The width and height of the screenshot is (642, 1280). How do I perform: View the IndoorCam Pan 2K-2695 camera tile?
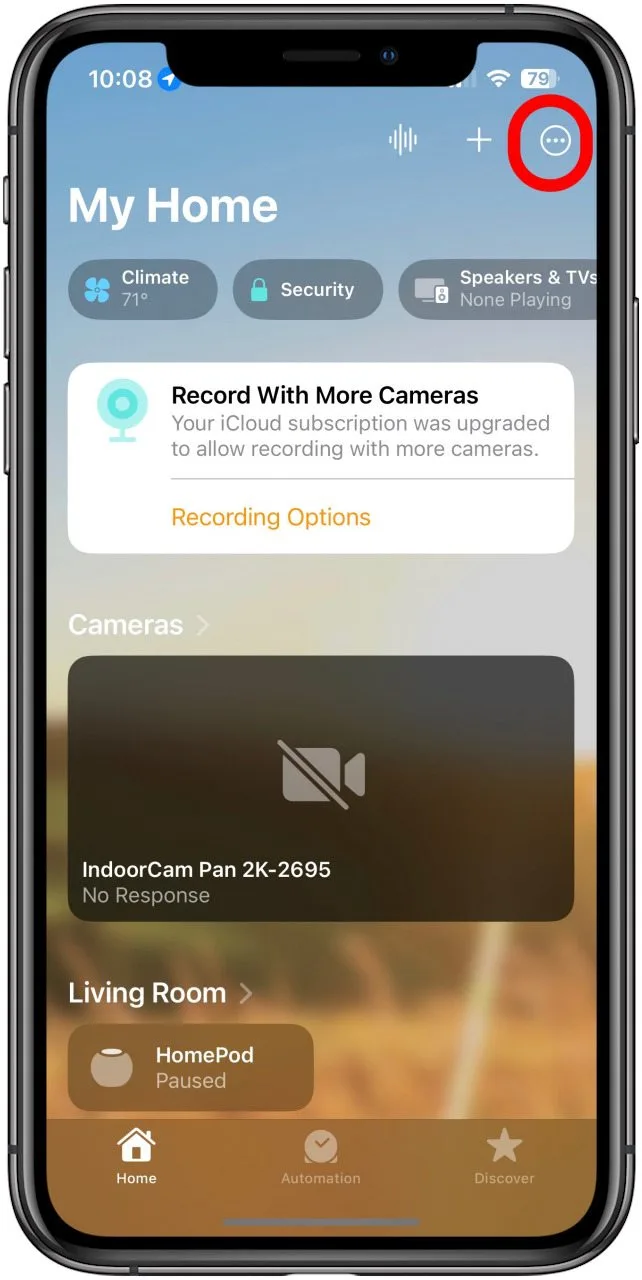pyautogui.click(x=320, y=787)
